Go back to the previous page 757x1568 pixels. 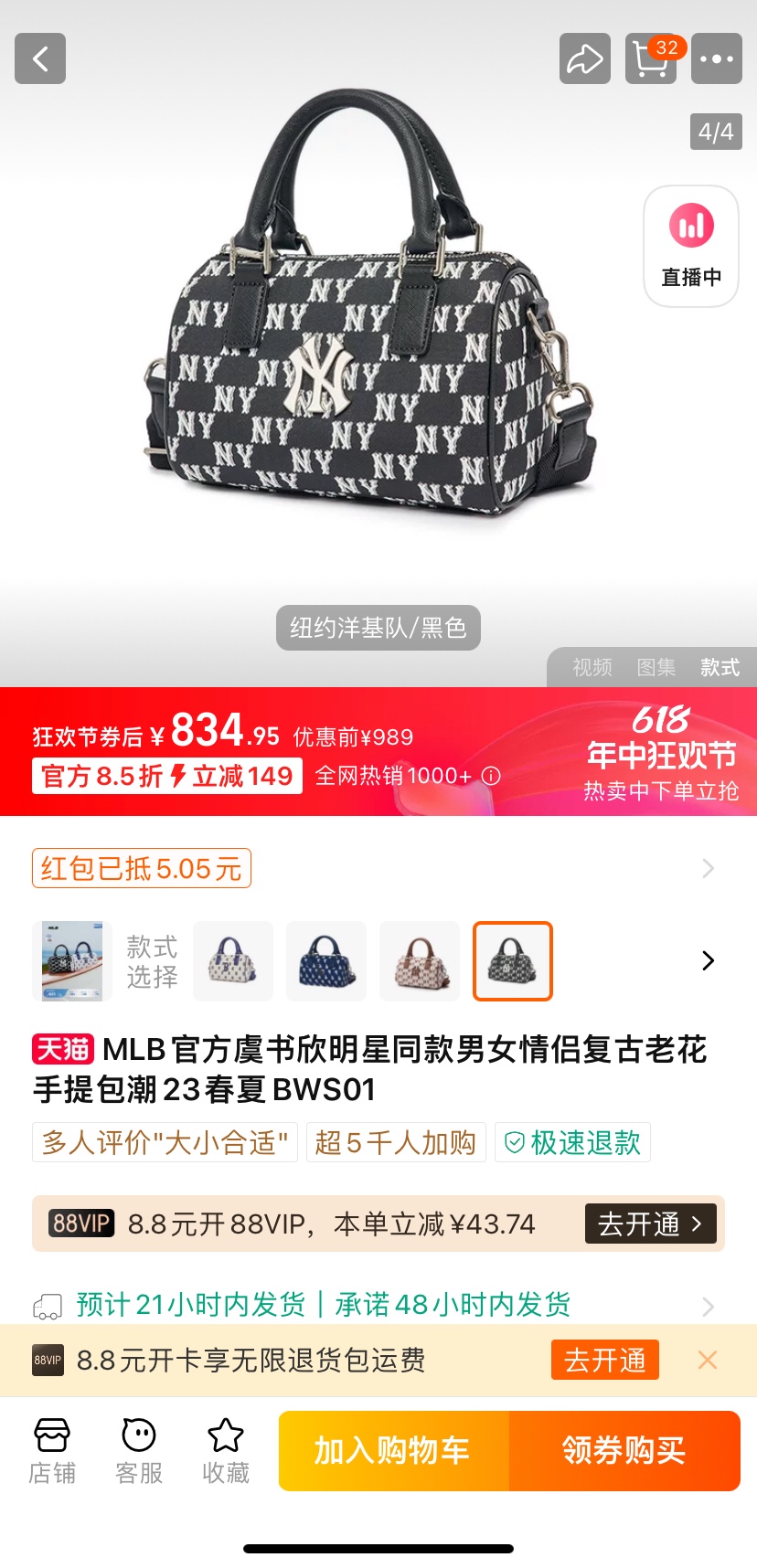pyautogui.click(x=40, y=59)
